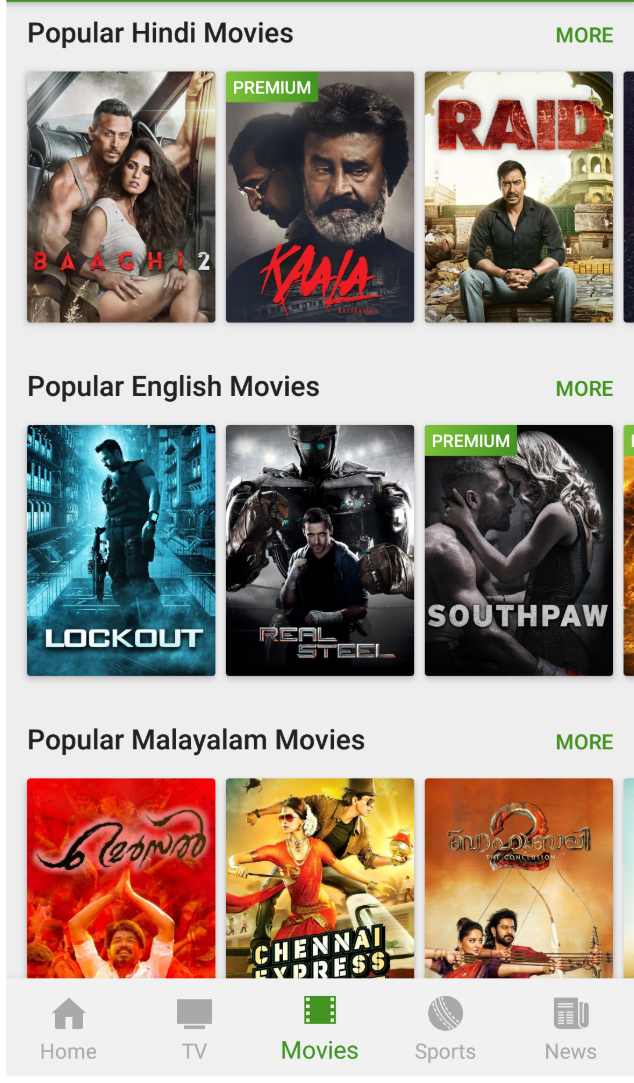
Task: View more Popular English Movies
Action: tap(584, 388)
